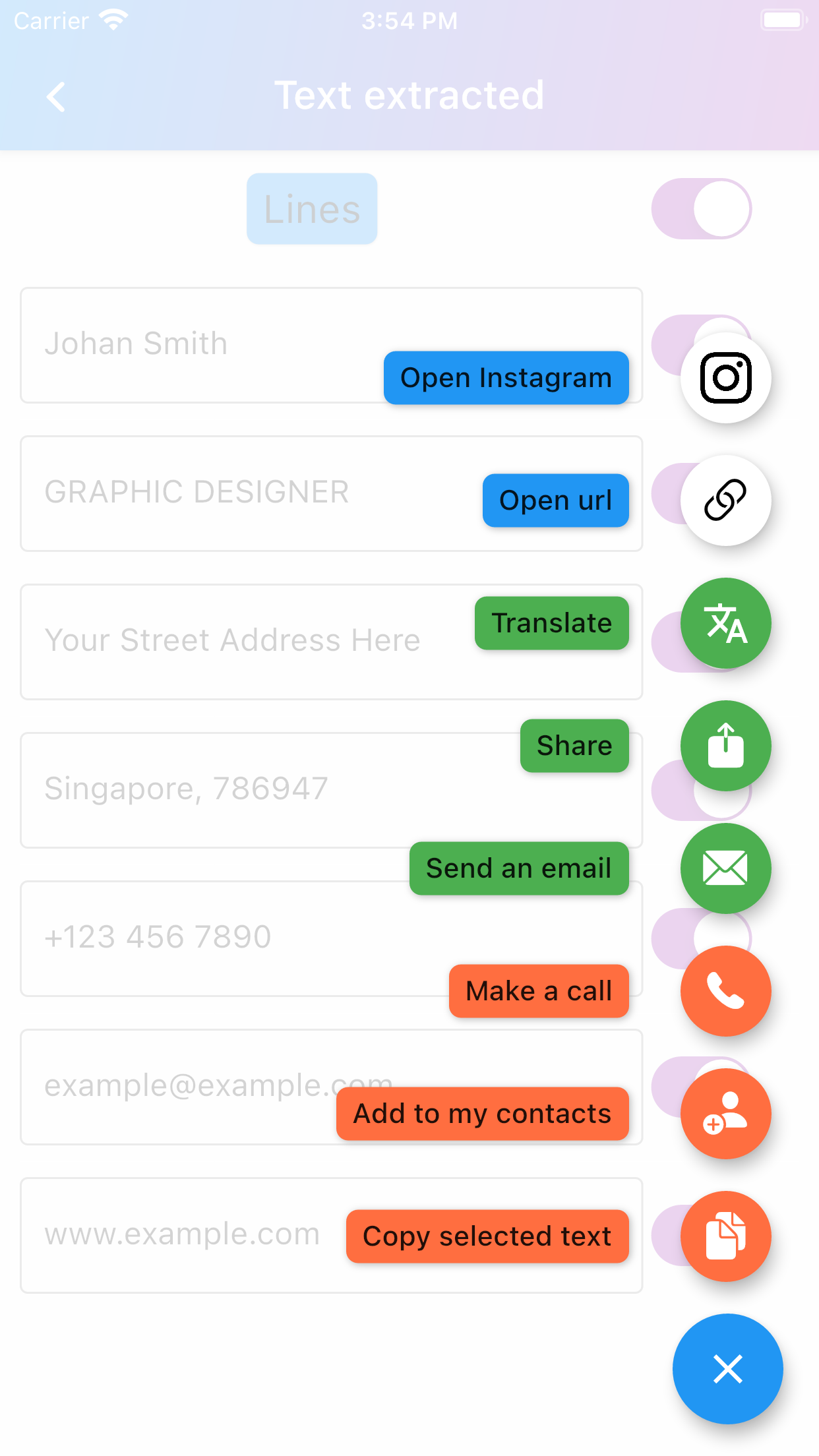Choose Add to my contacts label
819x1456 pixels.
(x=482, y=1114)
